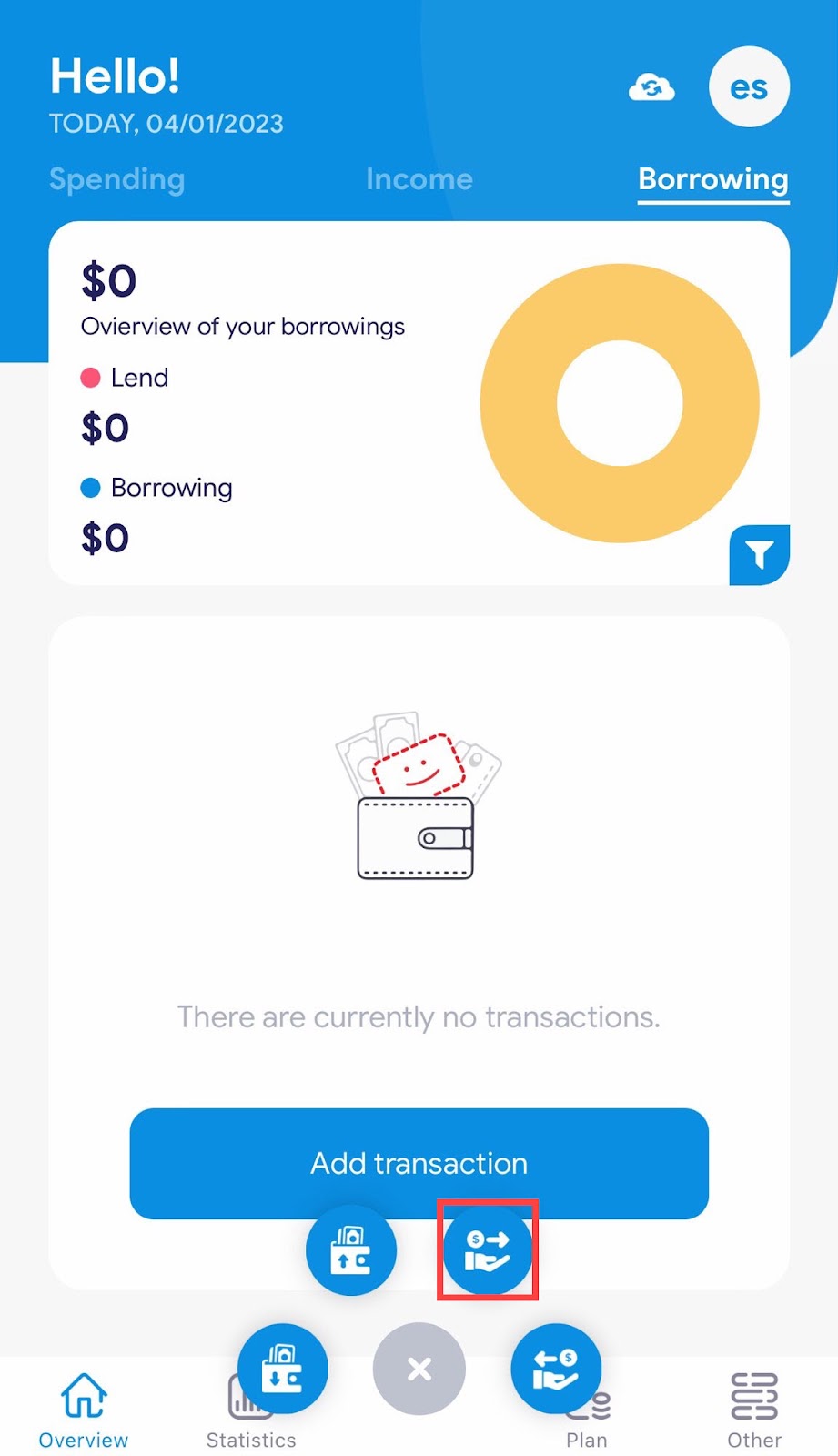Switch to the Income tab
This screenshot has height=1456, width=838.
[x=419, y=179]
